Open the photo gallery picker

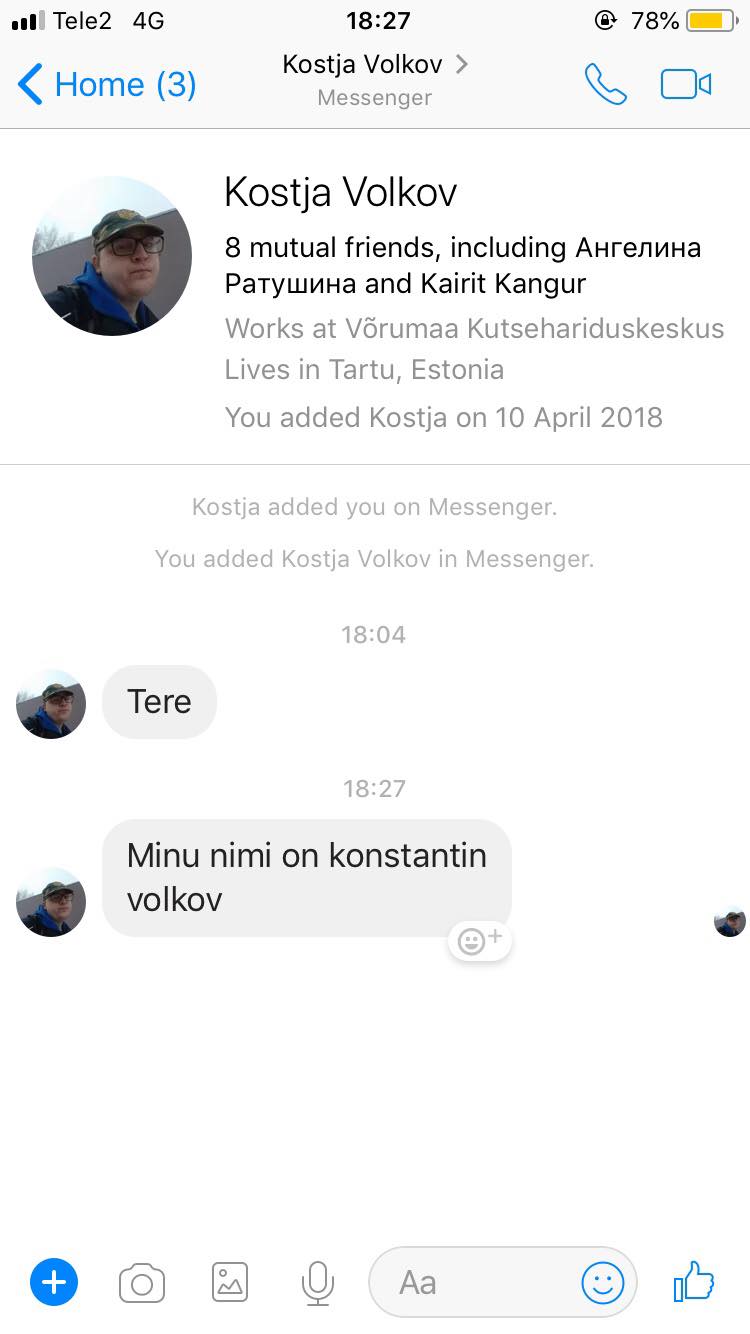[x=230, y=1282]
